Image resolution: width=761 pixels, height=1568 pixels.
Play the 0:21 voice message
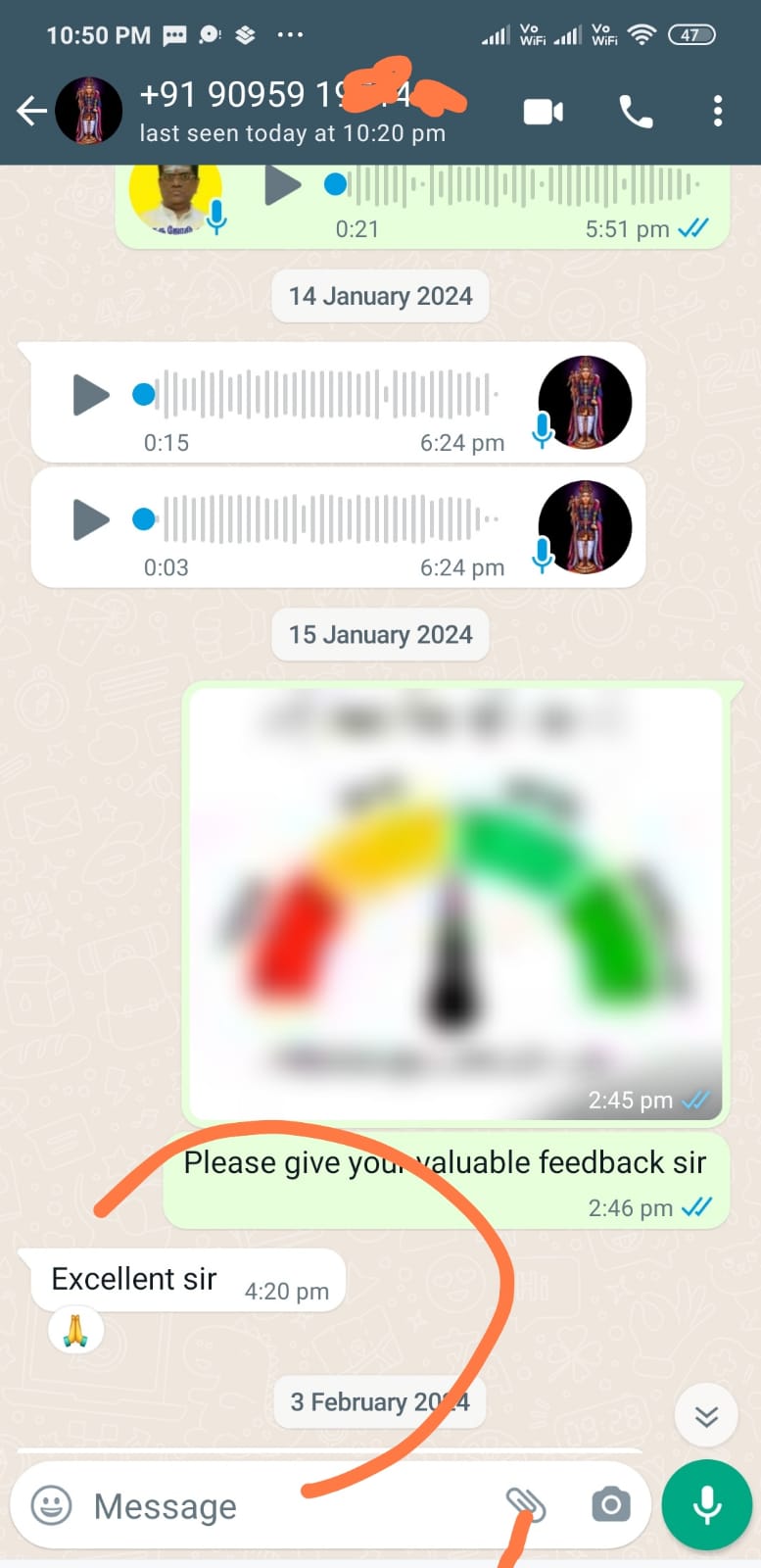click(282, 185)
